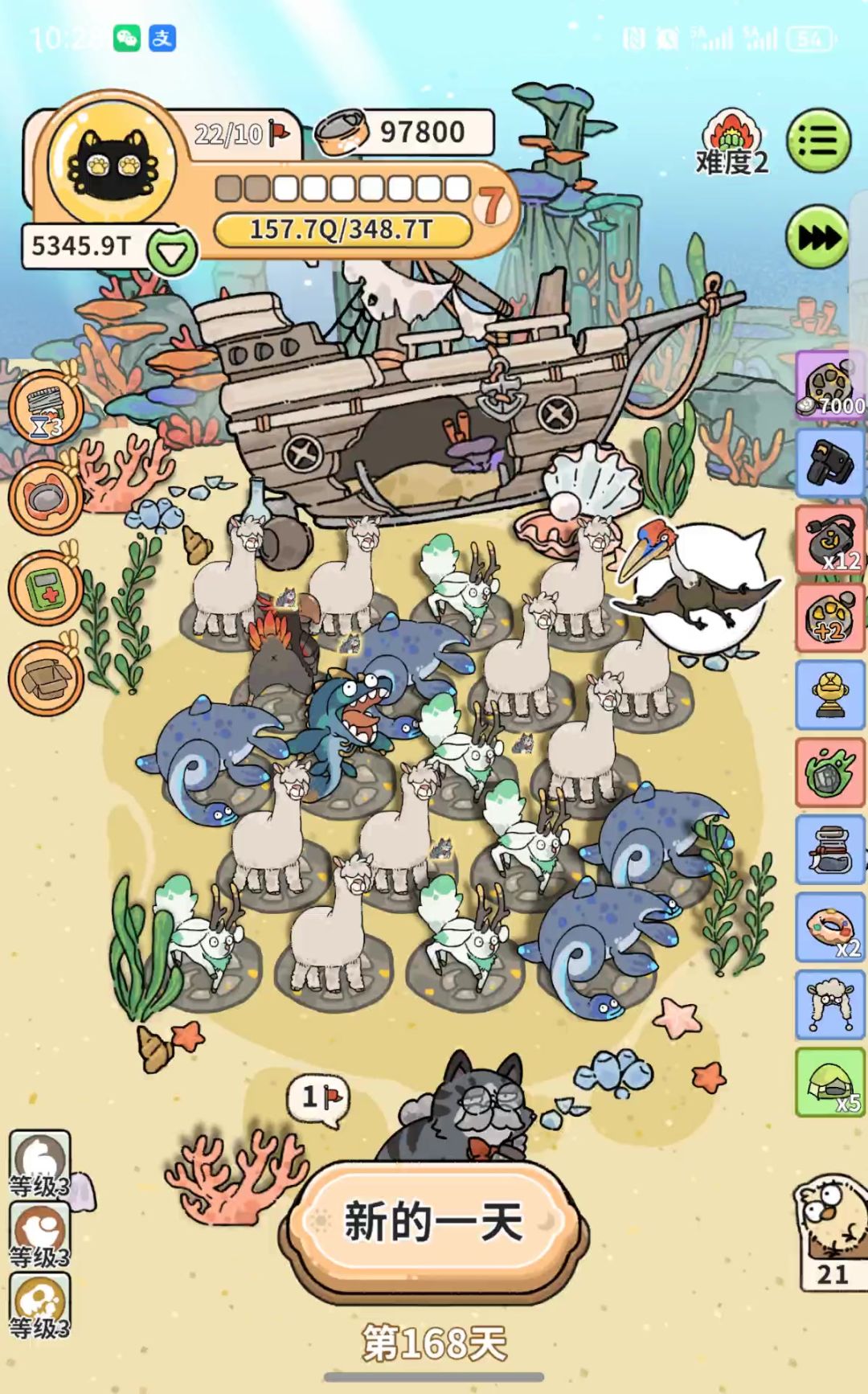
Task: Select the +2 paw buff item
Action: coord(830,617)
